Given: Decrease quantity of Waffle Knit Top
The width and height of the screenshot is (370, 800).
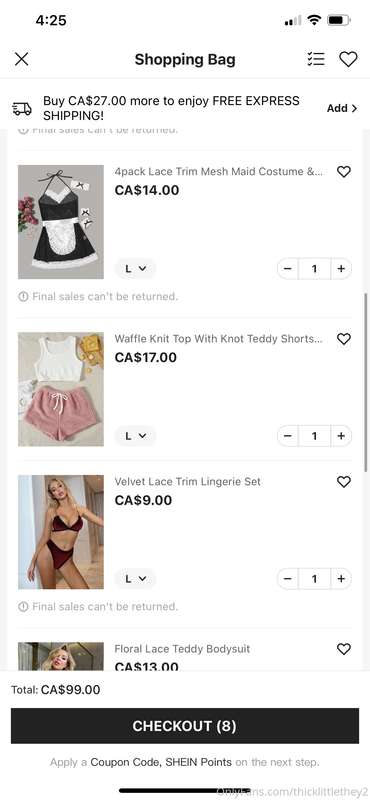Looking at the screenshot, I should tap(288, 436).
